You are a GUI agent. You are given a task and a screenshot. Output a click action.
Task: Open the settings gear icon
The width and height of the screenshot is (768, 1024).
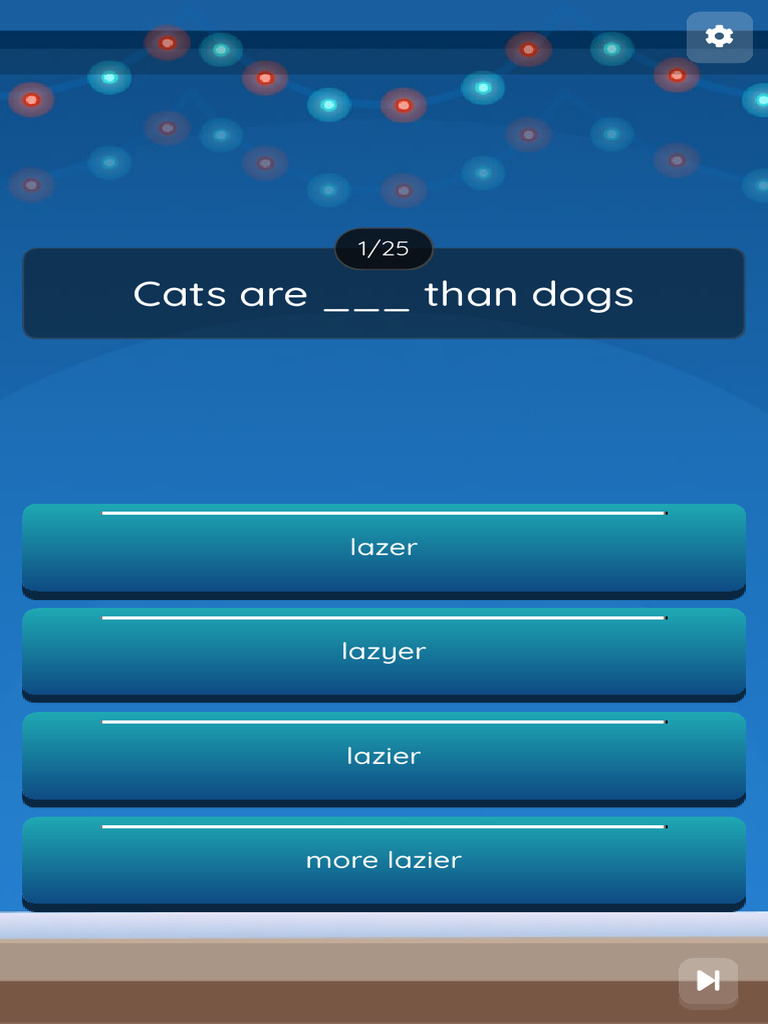click(719, 37)
